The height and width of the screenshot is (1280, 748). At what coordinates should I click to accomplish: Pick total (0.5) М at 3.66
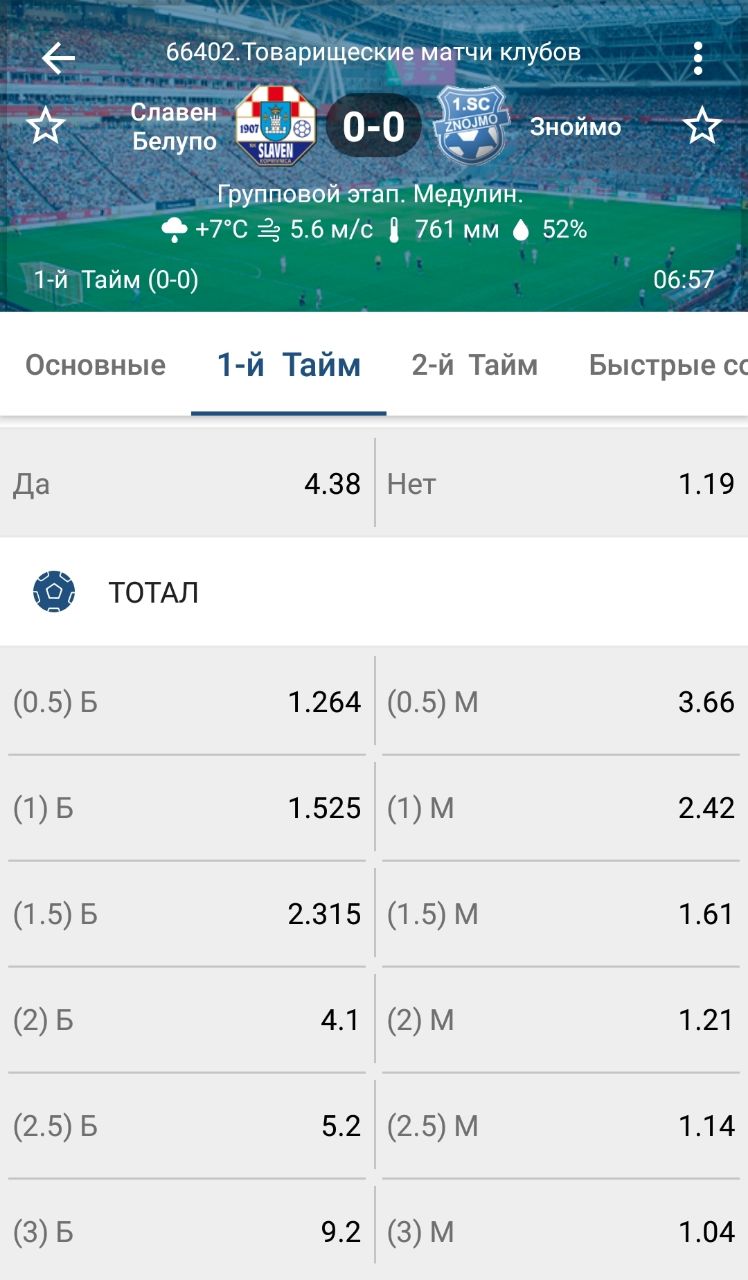561,702
